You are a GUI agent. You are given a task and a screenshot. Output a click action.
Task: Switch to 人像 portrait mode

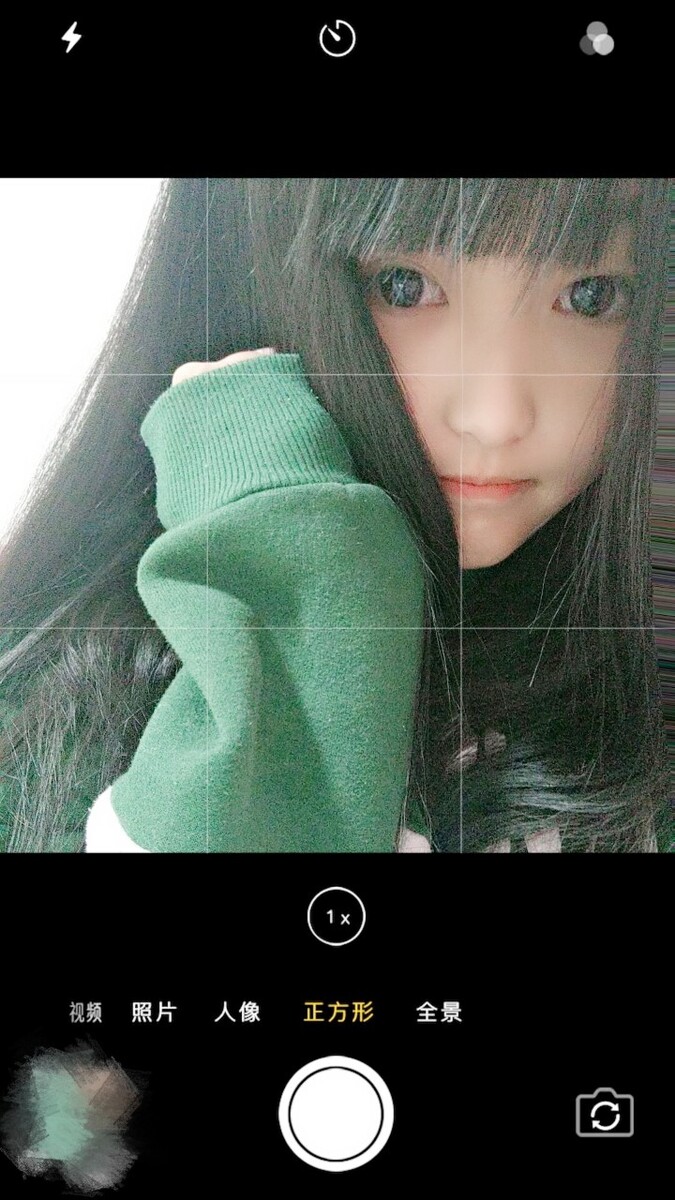tap(238, 1012)
